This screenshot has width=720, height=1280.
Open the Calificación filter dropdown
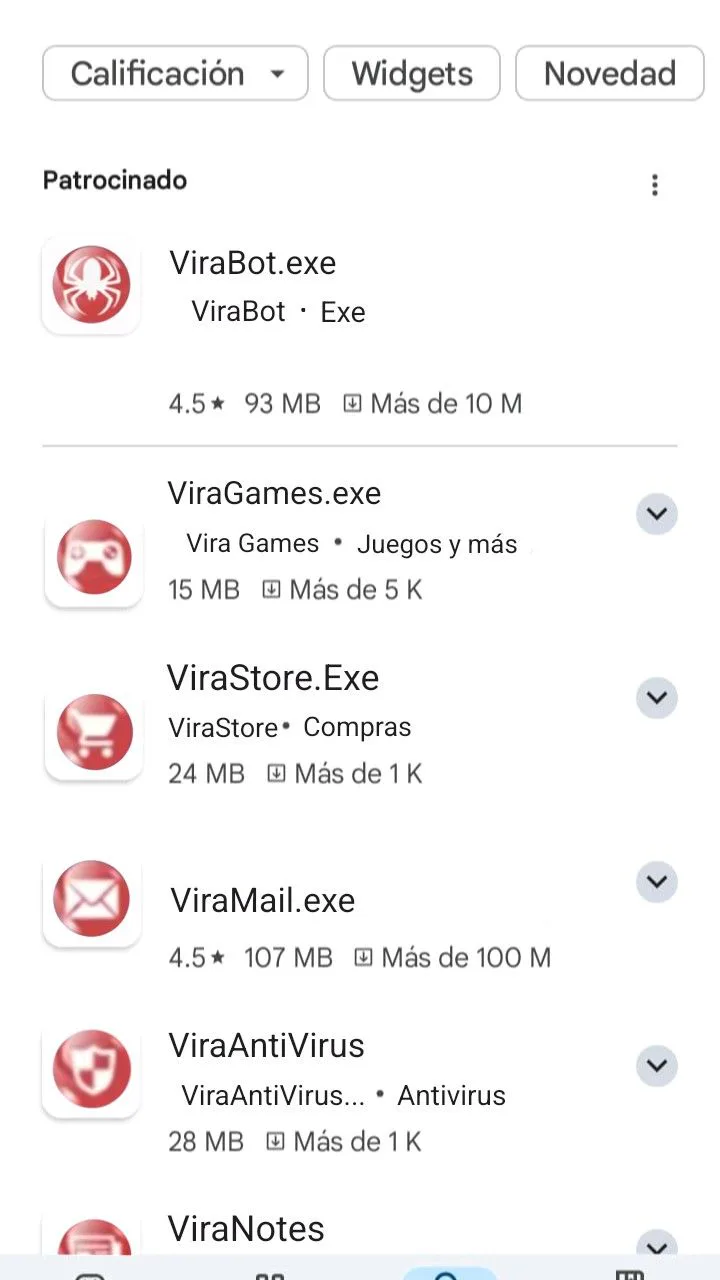(x=175, y=73)
